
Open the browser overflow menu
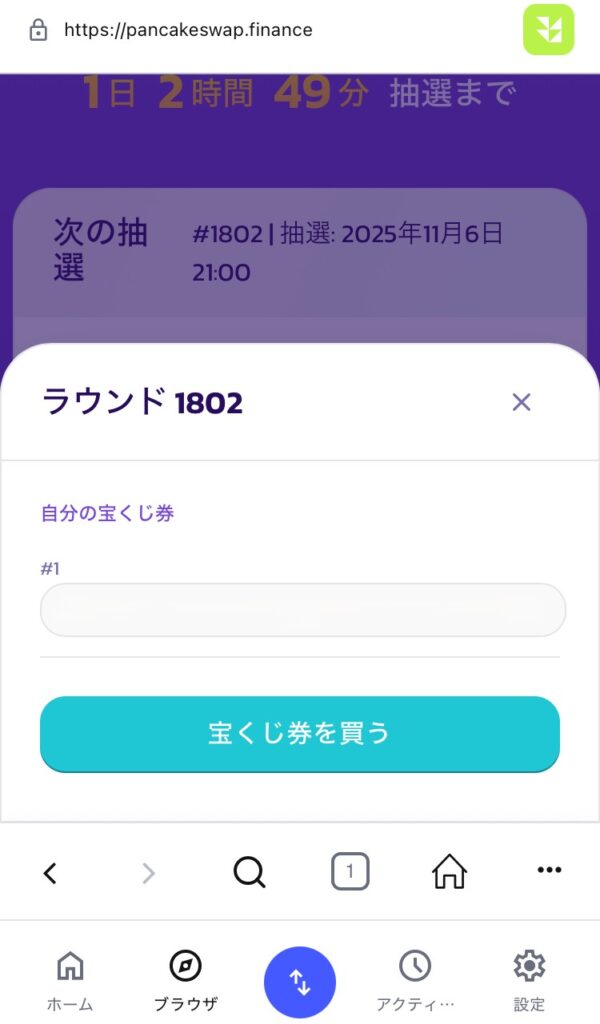point(549,871)
